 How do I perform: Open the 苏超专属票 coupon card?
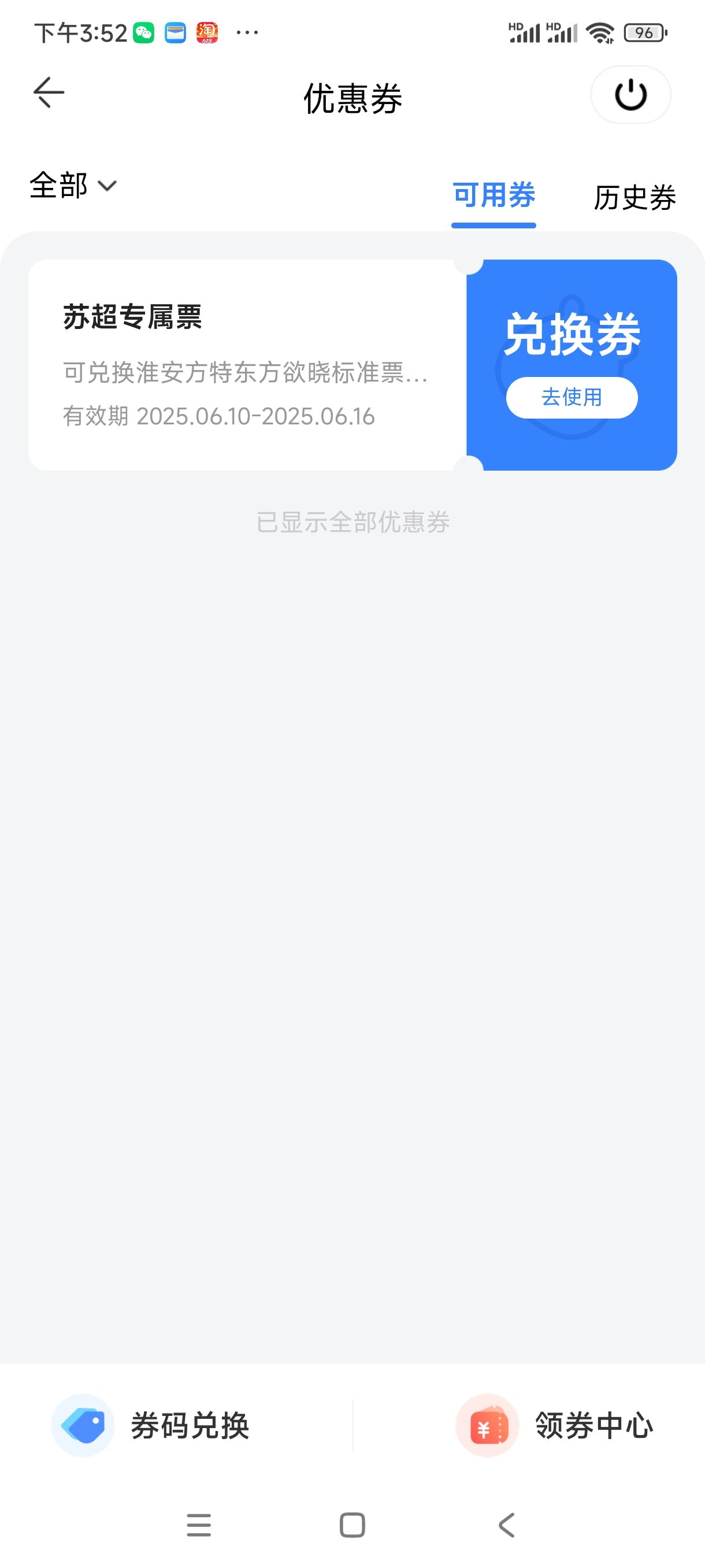click(x=247, y=365)
